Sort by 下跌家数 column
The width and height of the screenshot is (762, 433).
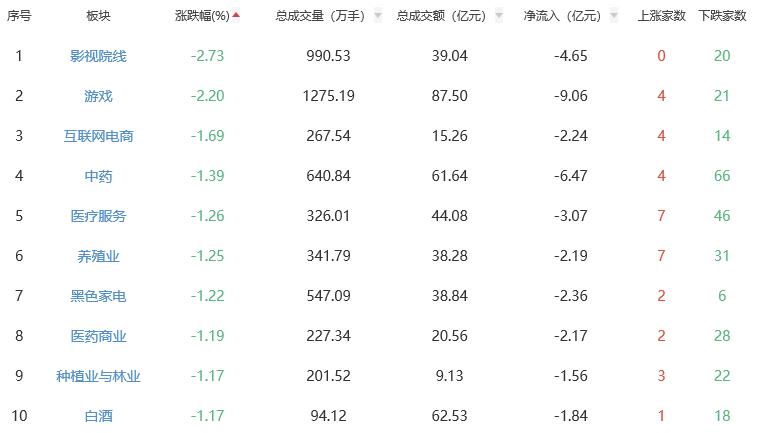coord(721,16)
